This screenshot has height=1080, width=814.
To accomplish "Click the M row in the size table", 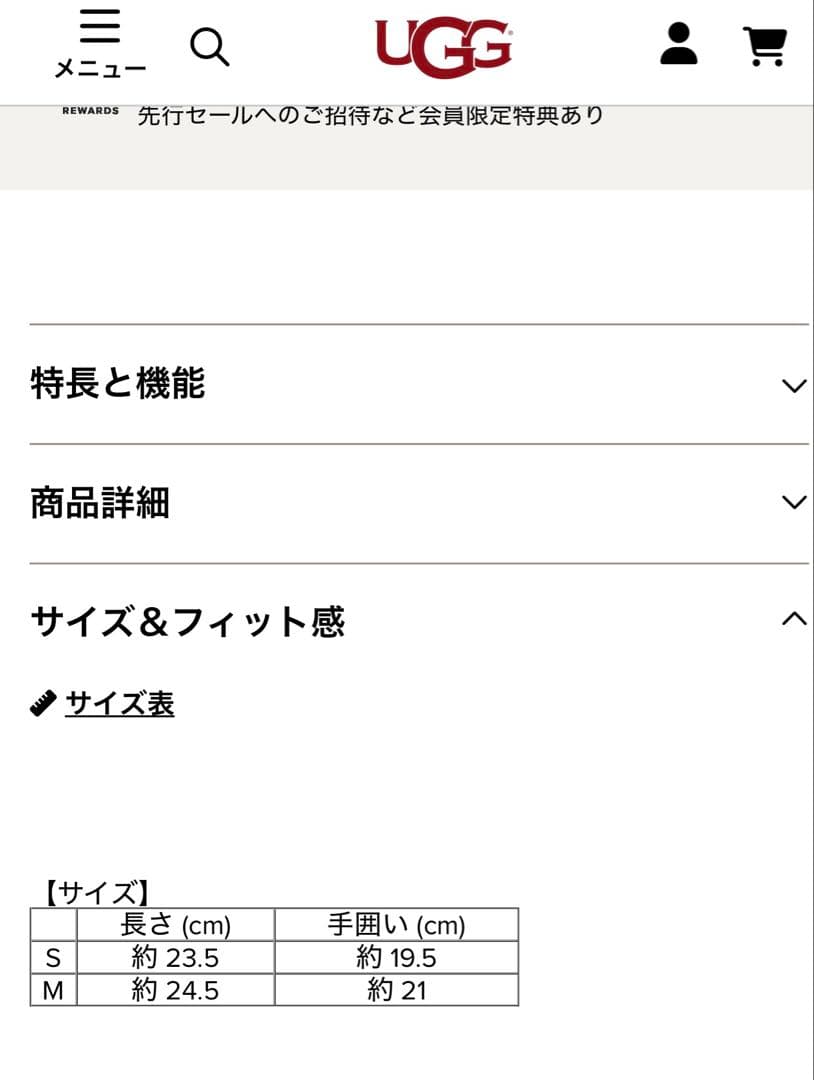I will (52, 990).
